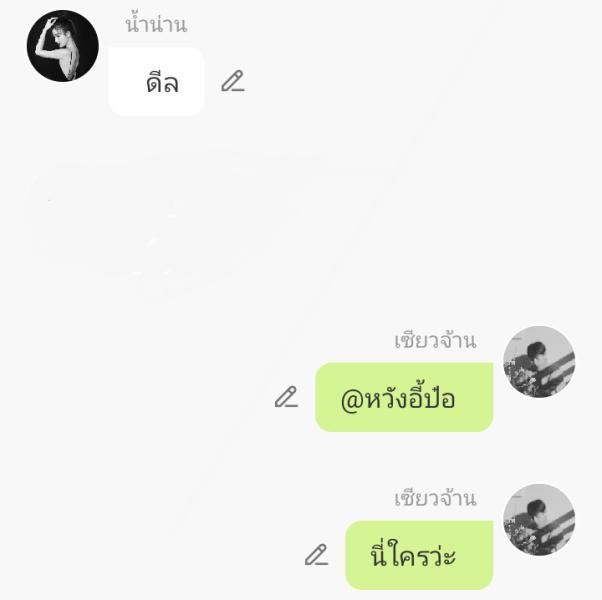Edit the "นี่ใครว่ะ" message

pos(317,555)
